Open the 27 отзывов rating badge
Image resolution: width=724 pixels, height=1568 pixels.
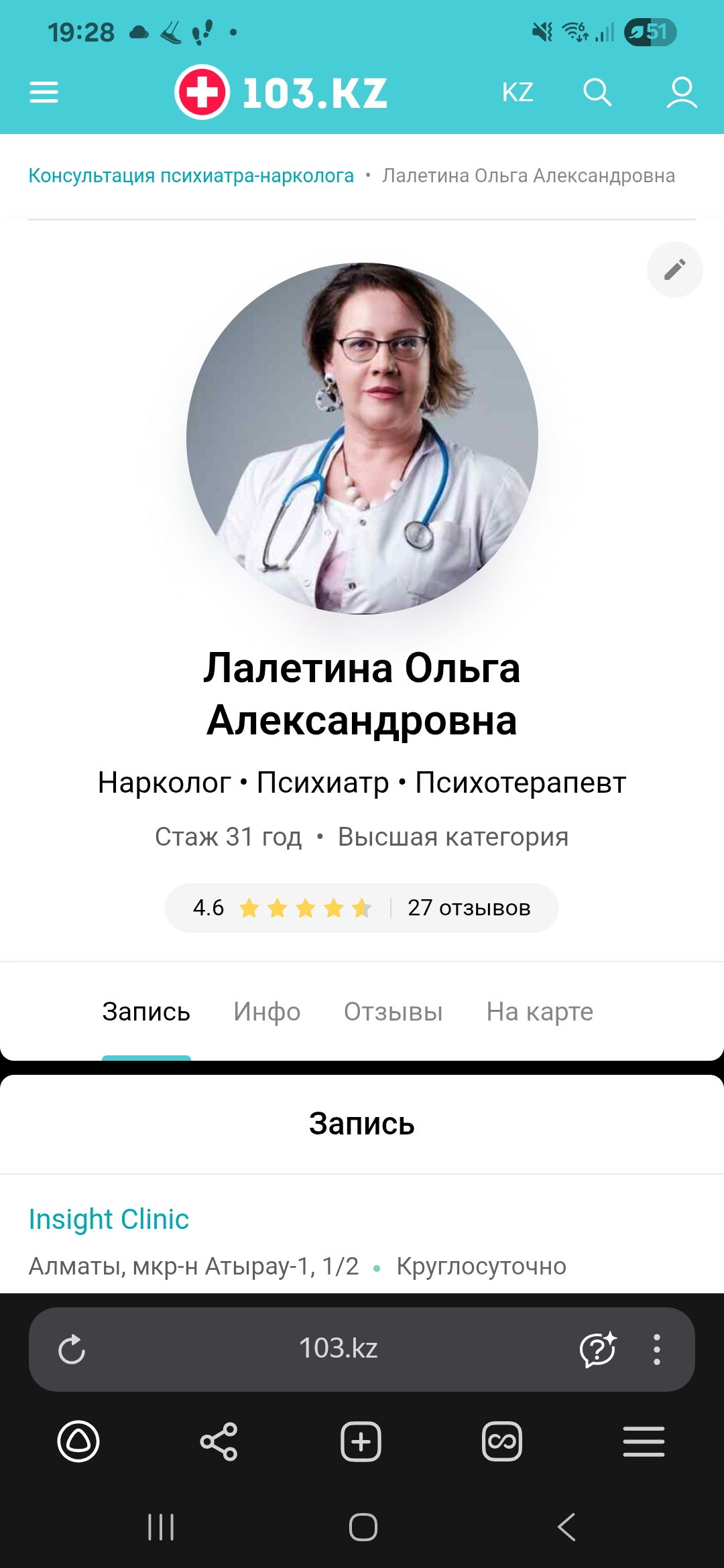tap(469, 908)
